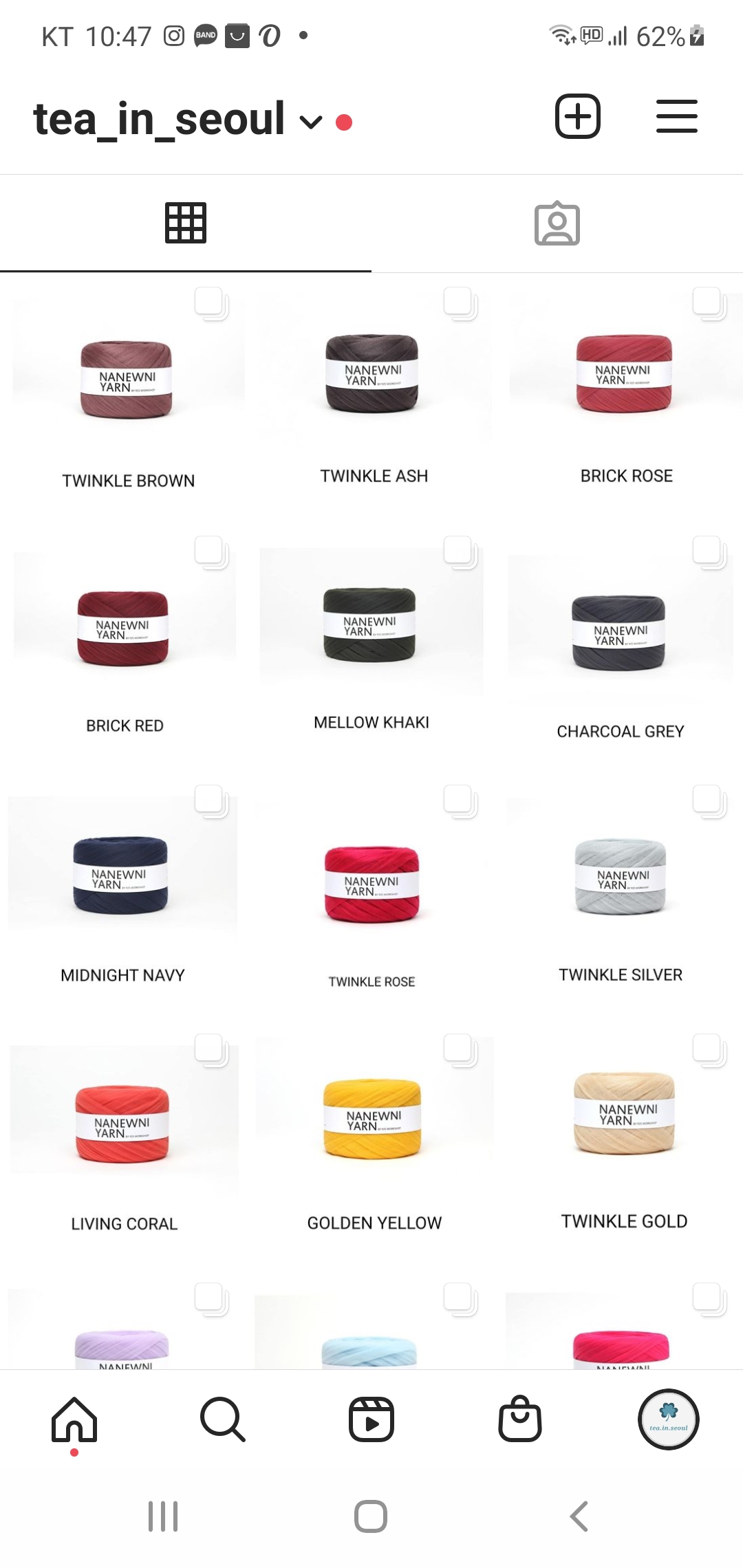Open the TWINKLE ASH yarn post
The width and height of the screenshot is (743, 1568).
point(371,398)
